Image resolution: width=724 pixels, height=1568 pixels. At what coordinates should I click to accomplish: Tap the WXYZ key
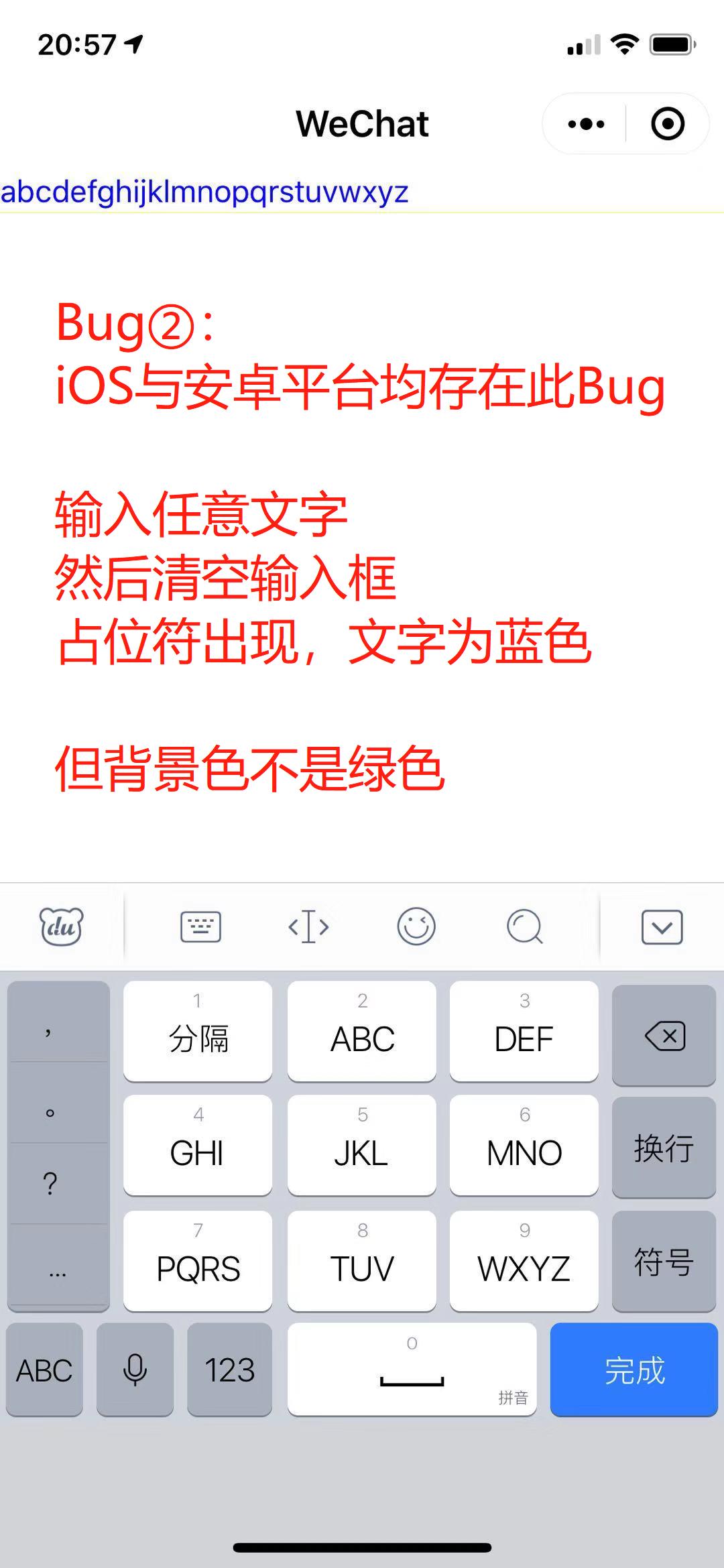point(524,1260)
